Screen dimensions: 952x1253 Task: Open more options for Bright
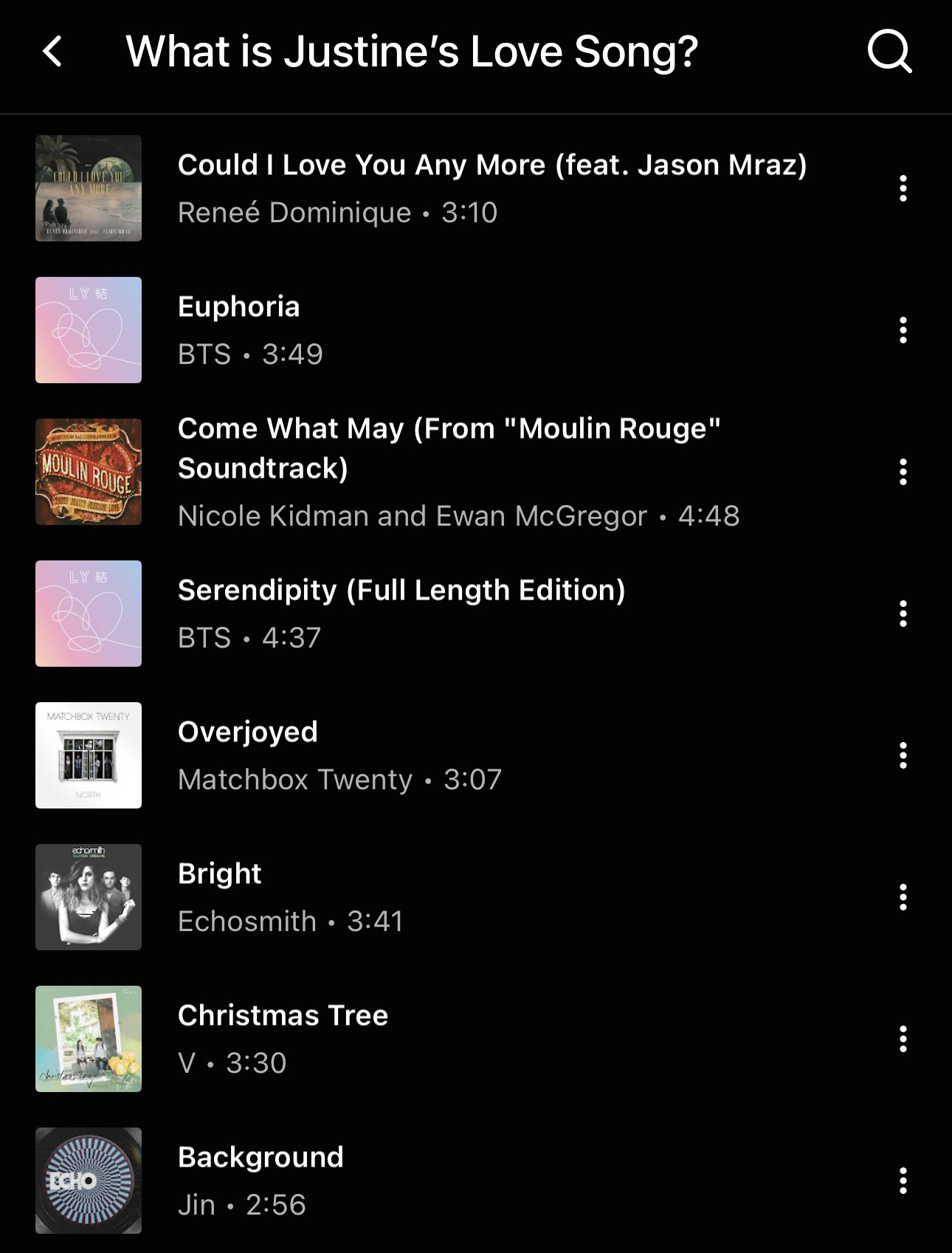click(x=903, y=897)
